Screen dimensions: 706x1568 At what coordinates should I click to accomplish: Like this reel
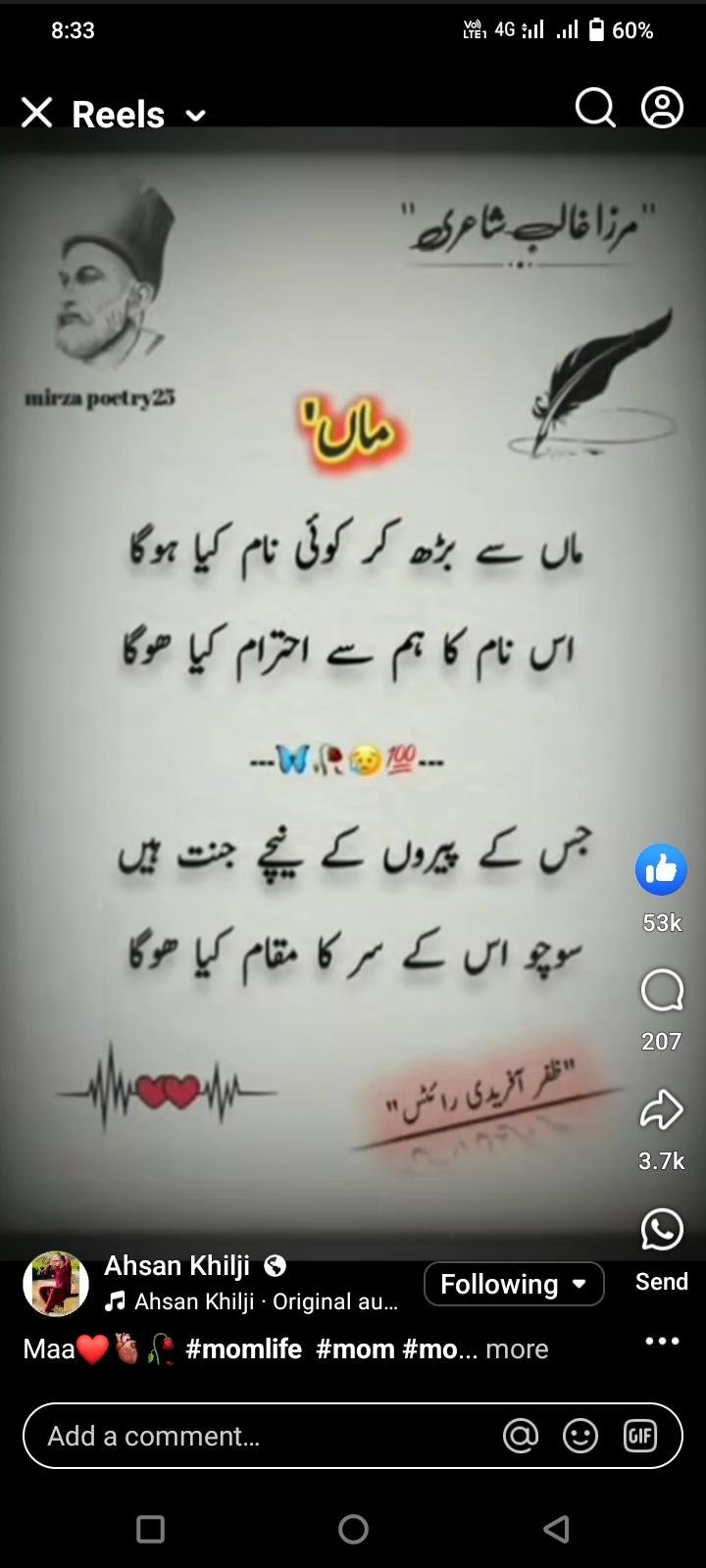pyautogui.click(x=661, y=870)
